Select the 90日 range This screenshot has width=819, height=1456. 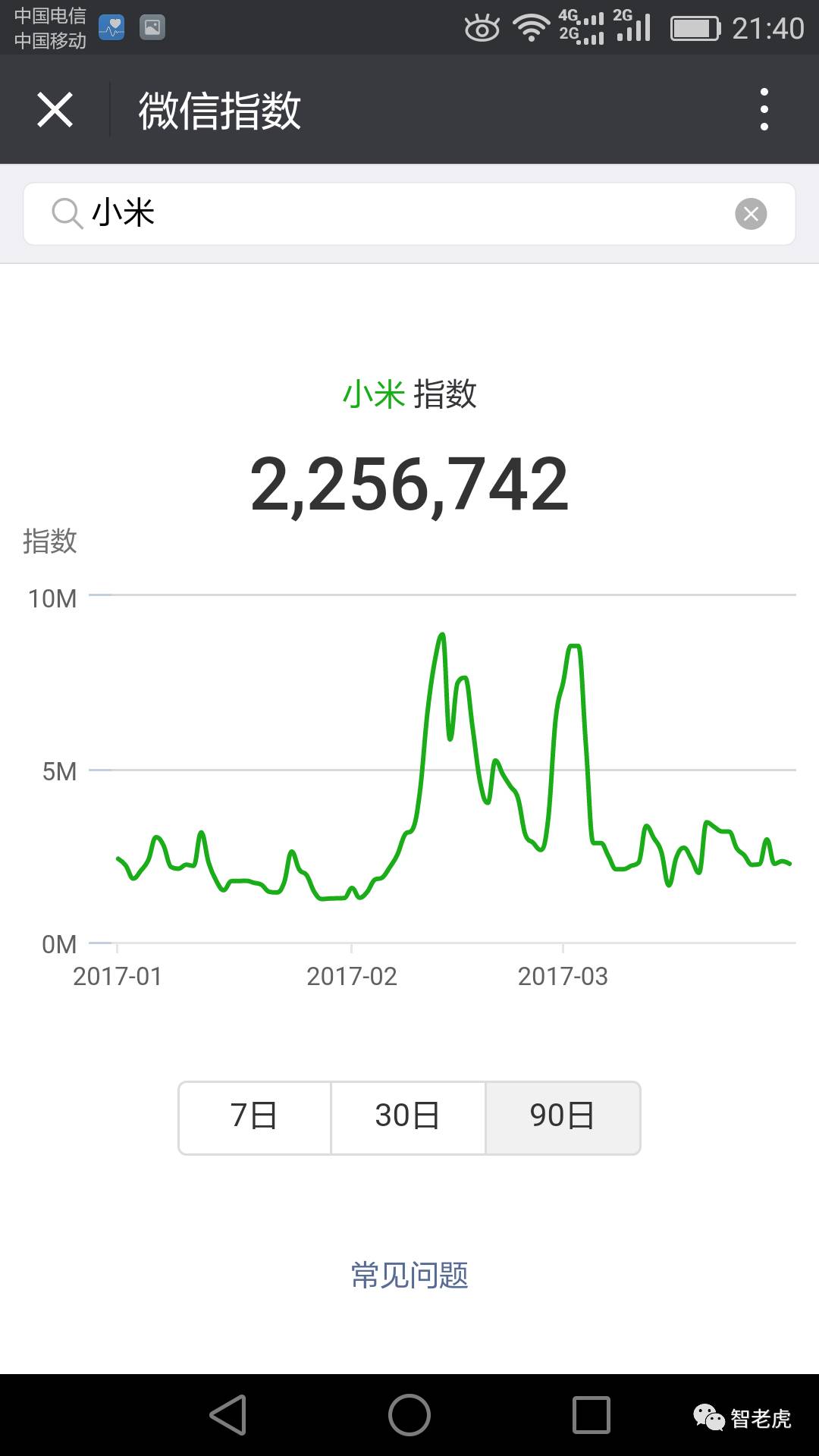[563, 1116]
